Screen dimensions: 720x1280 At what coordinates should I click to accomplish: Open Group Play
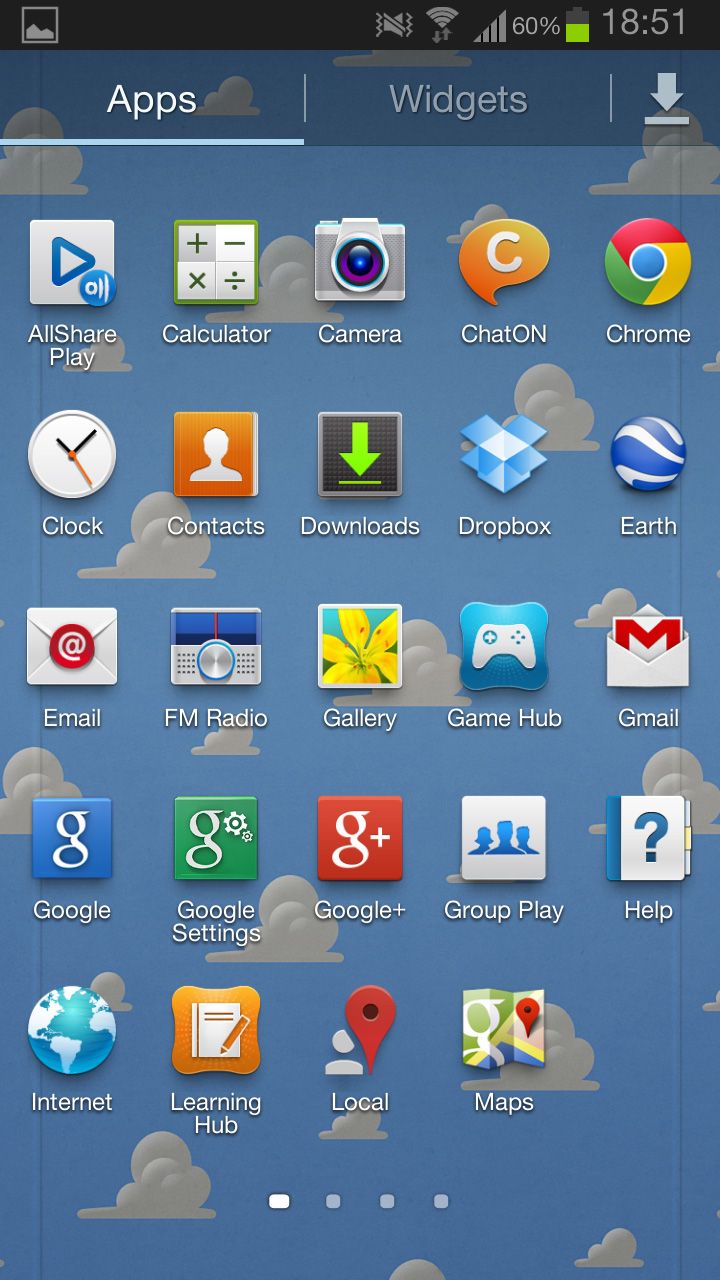[504, 839]
